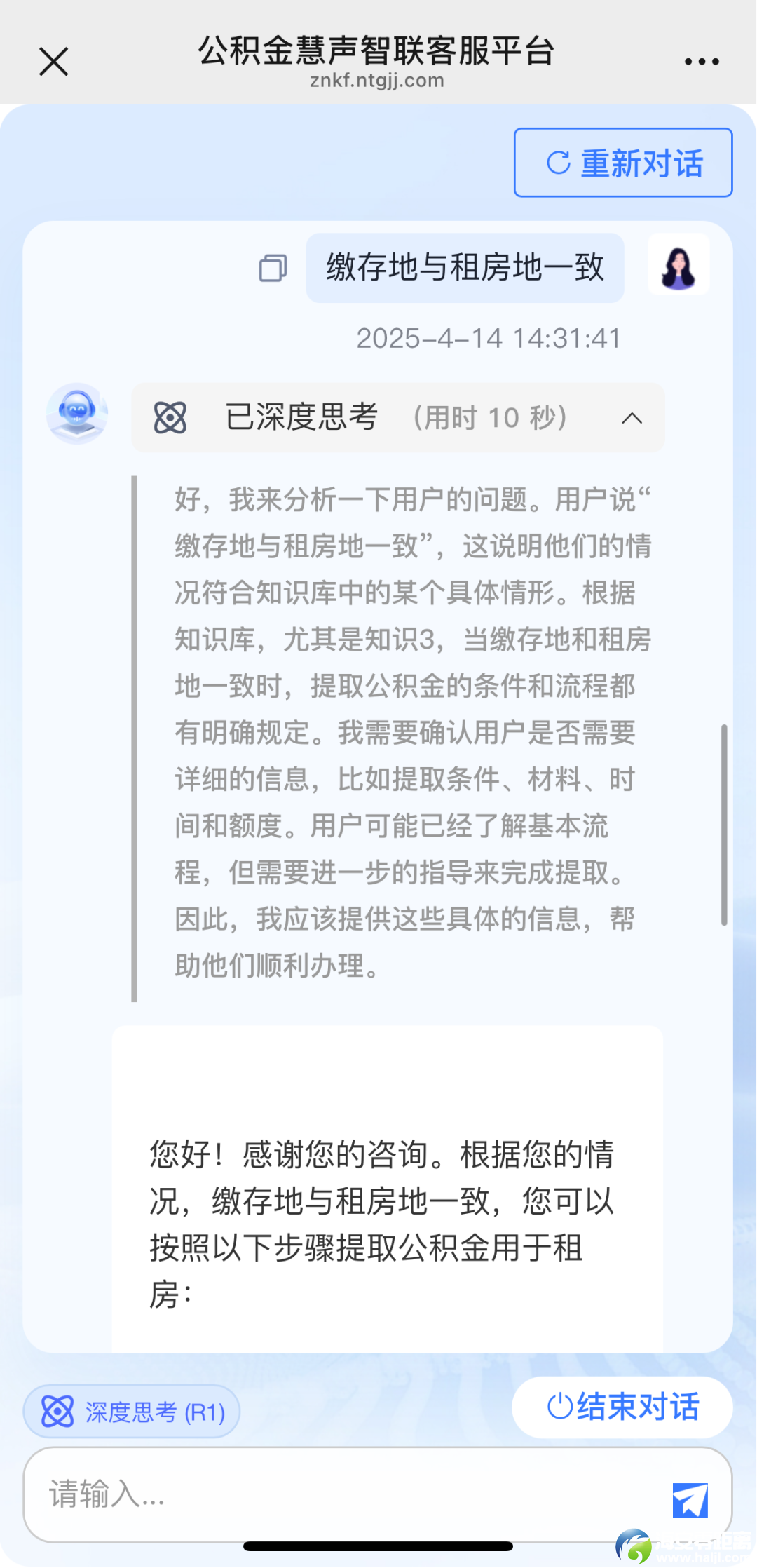Copy the message 缴存地与租房地一致
The width and height of the screenshot is (757, 1568).
[x=273, y=268]
